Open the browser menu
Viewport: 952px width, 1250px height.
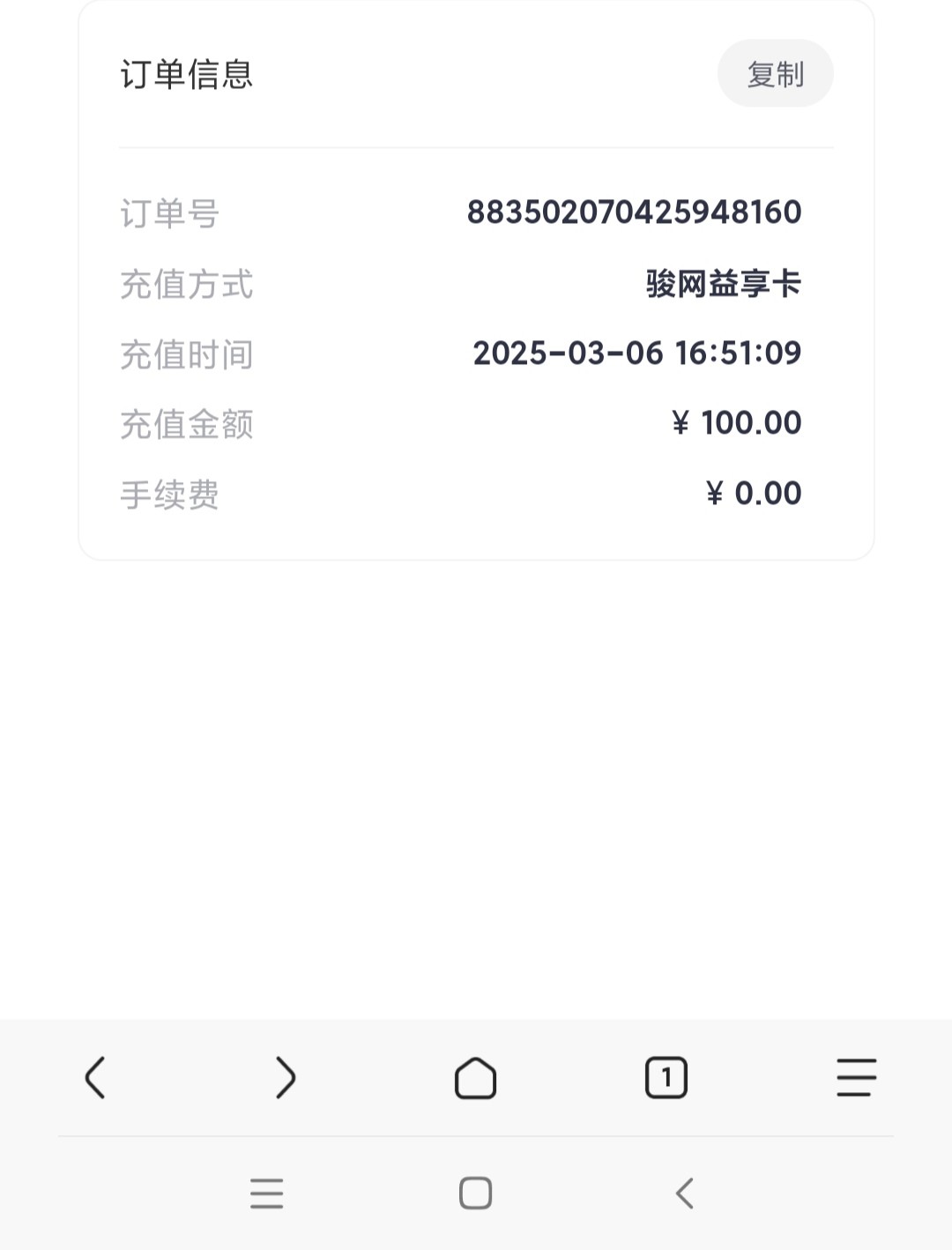click(856, 1077)
